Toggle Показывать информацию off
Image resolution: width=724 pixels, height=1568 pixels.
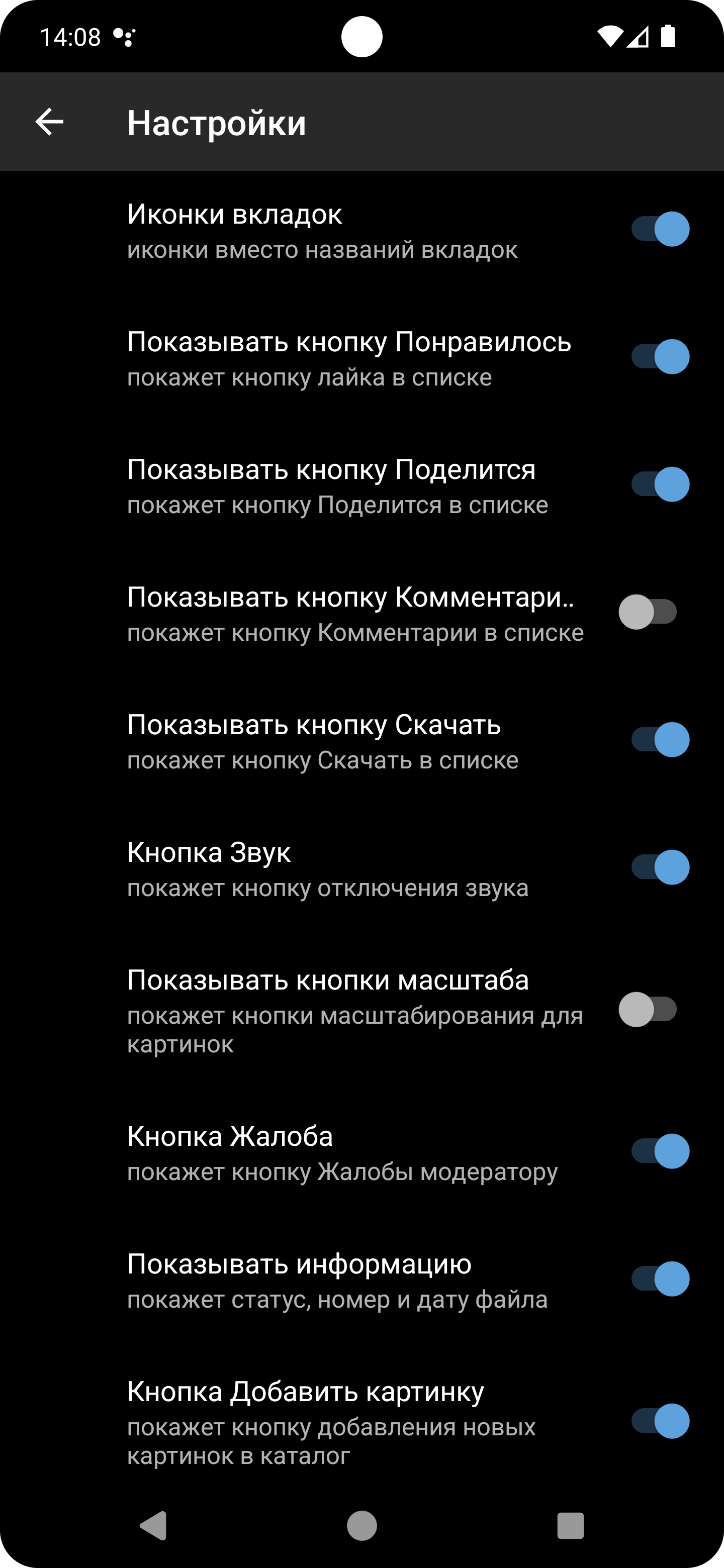coord(660,1279)
